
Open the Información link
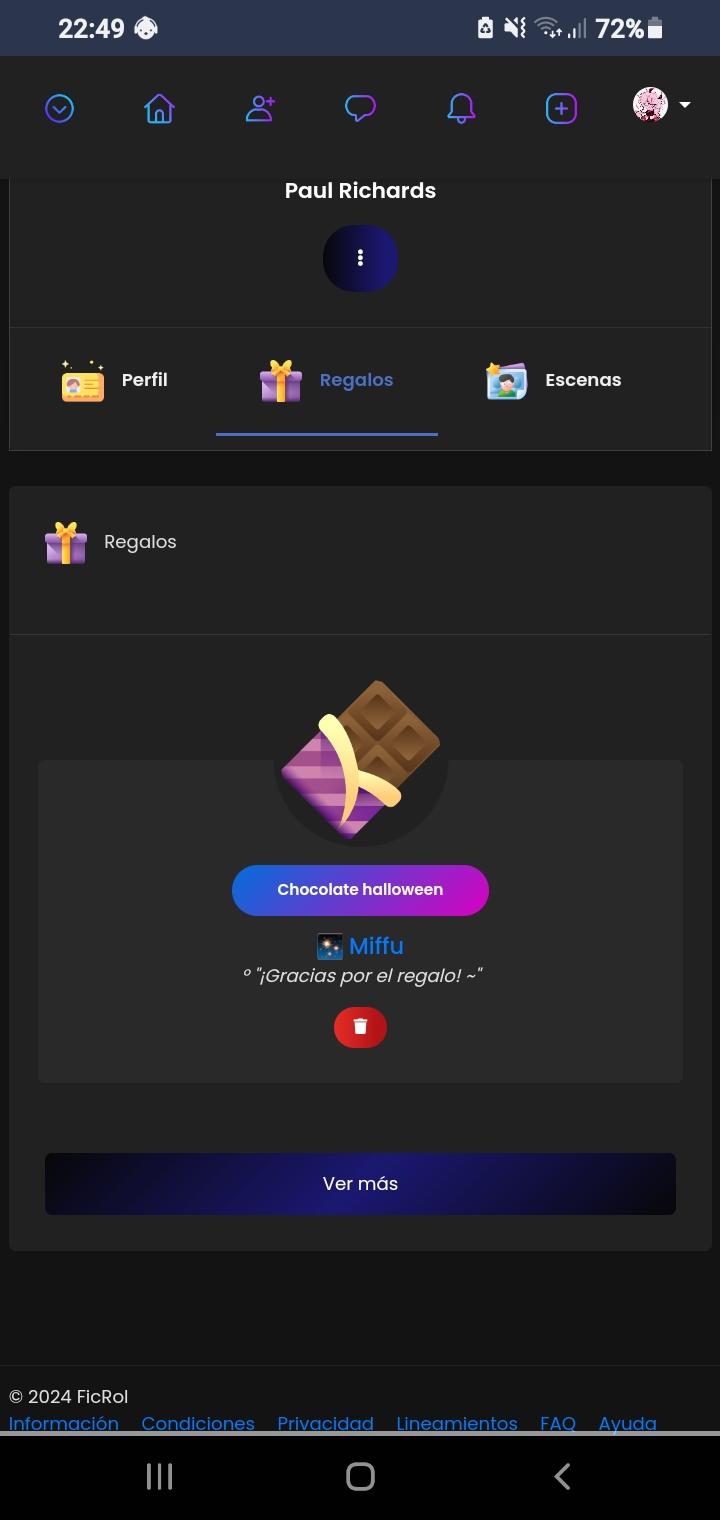[x=64, y=1423]
